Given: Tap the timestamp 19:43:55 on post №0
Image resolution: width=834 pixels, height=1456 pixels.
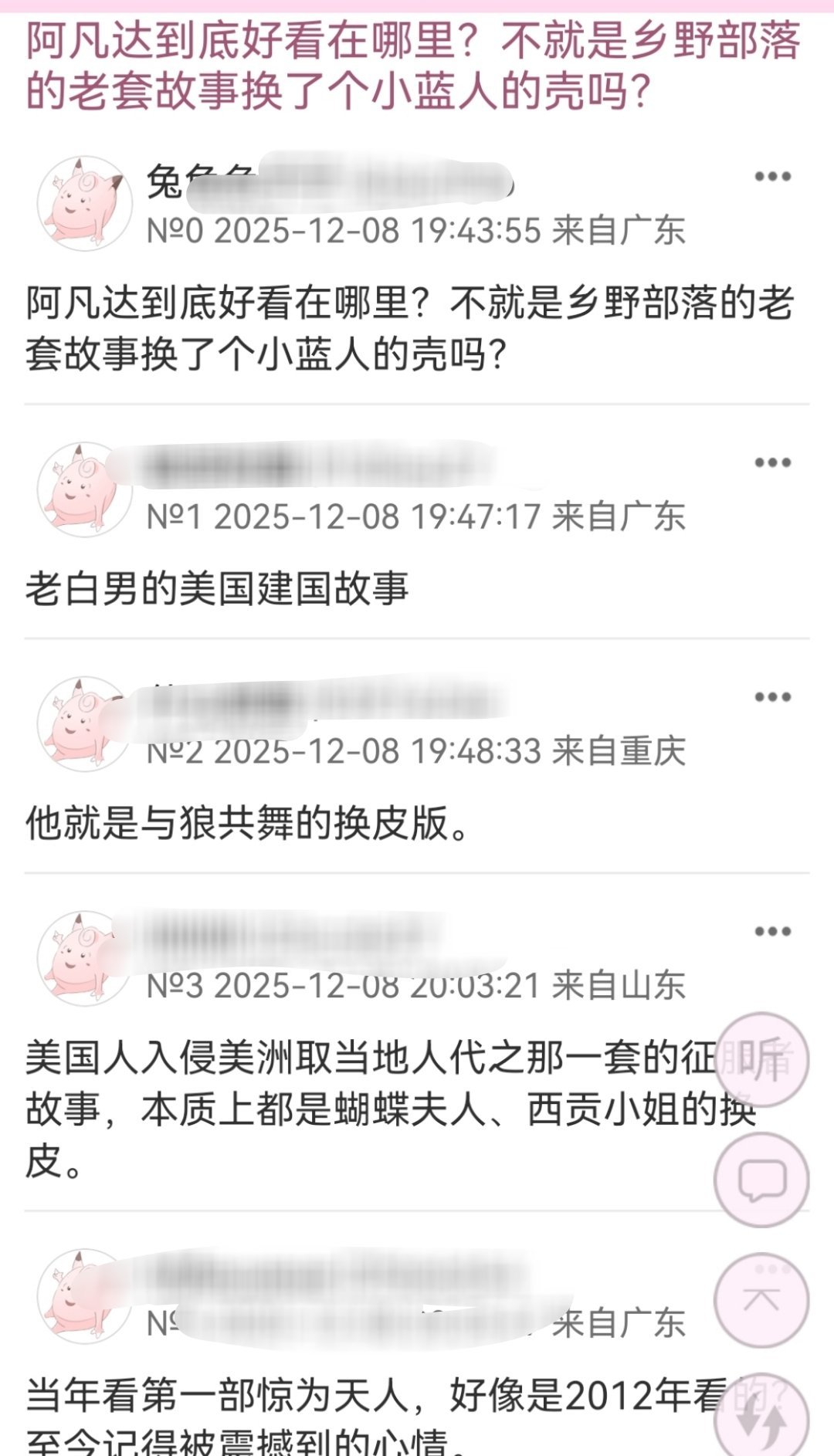Looking at the screenshot, I should click(463, 230).
